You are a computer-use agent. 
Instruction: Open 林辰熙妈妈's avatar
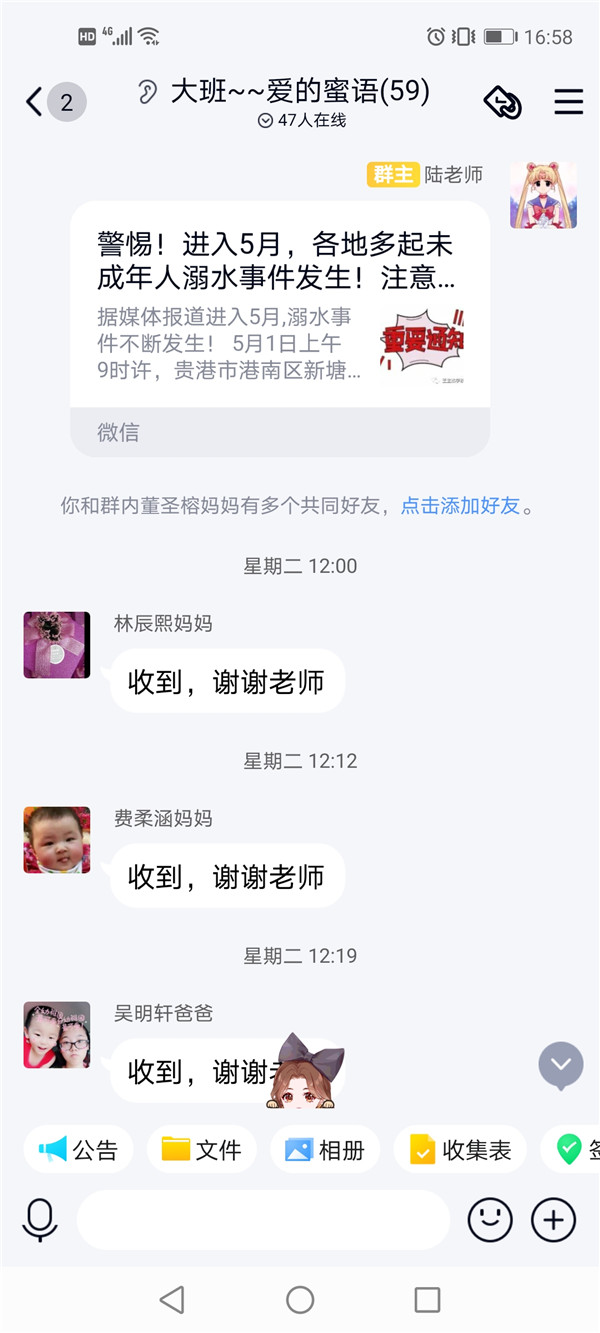[x=57, y=645]
